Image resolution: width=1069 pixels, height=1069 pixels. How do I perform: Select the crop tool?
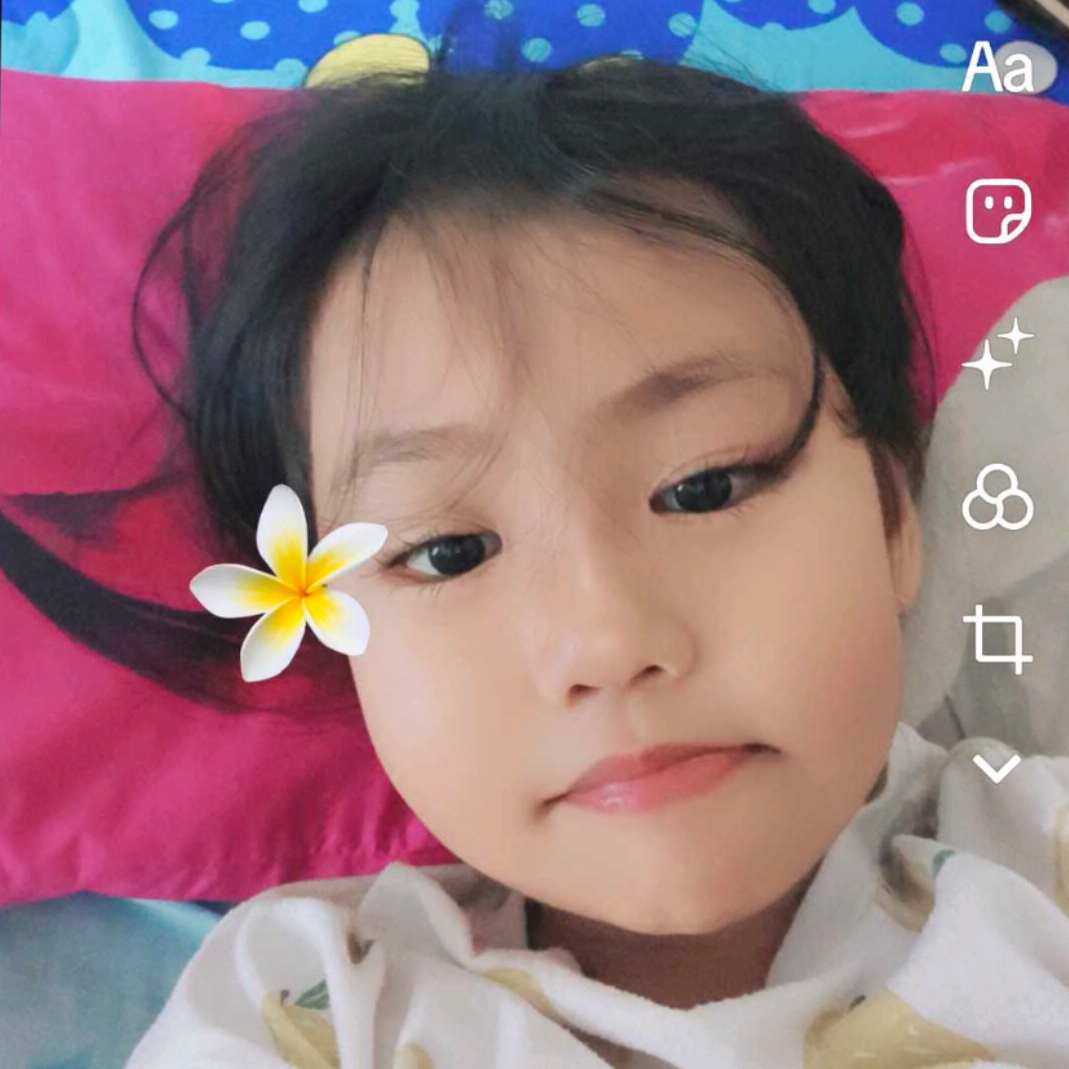(x=997, y=640)
